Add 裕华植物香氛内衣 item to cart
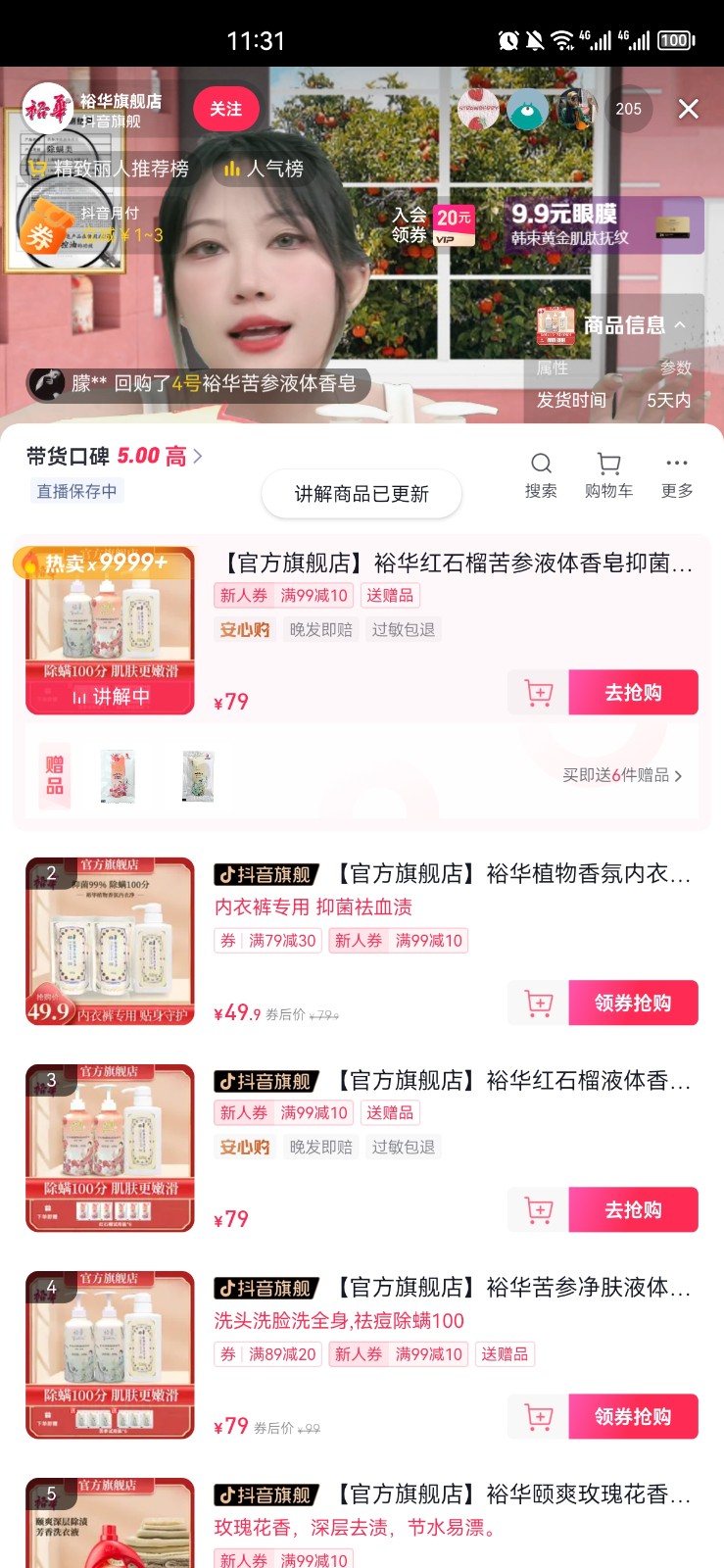 coord(538,1003)
